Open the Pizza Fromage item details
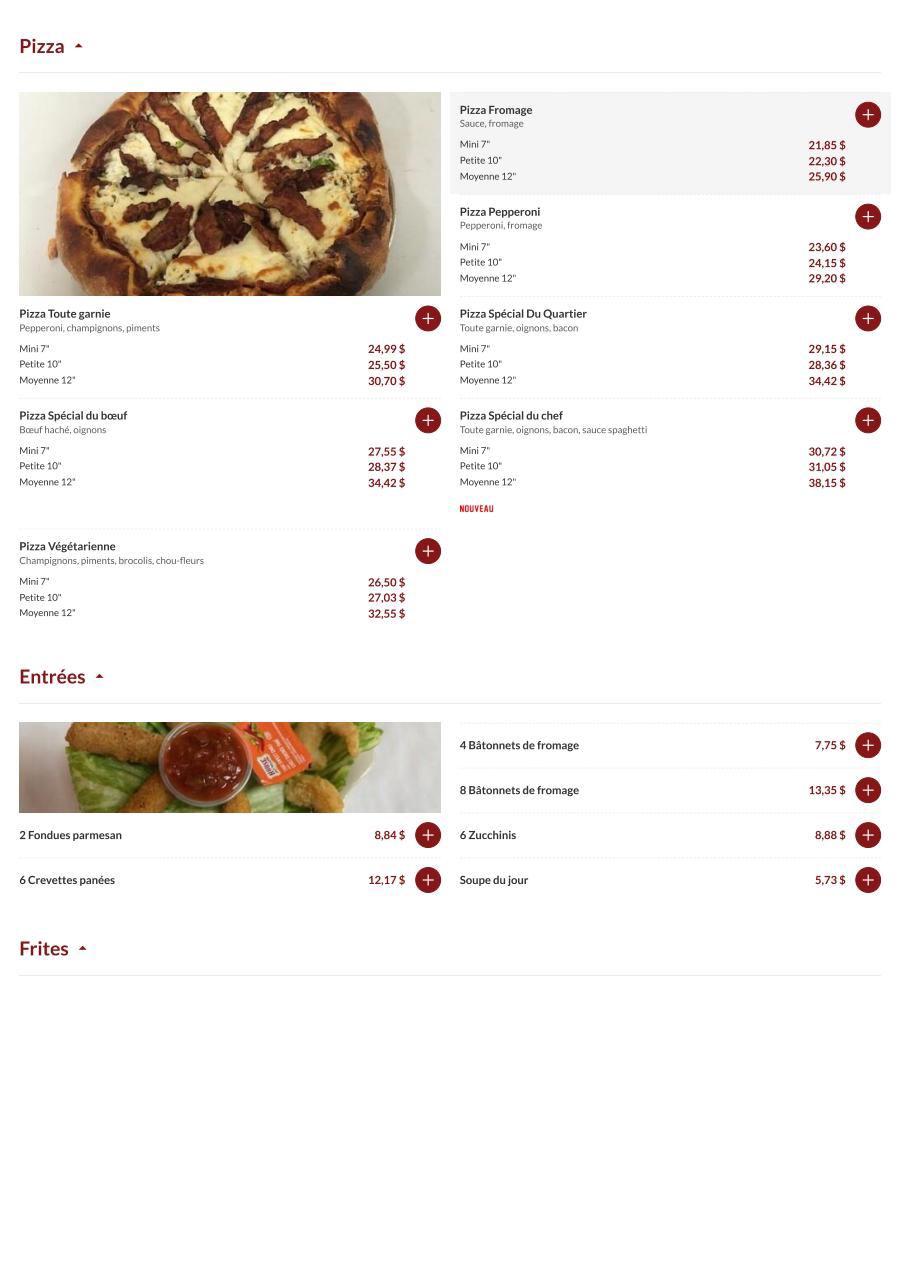The width and height of the screenshot is (900, 1273). click(x=496, y=109)
